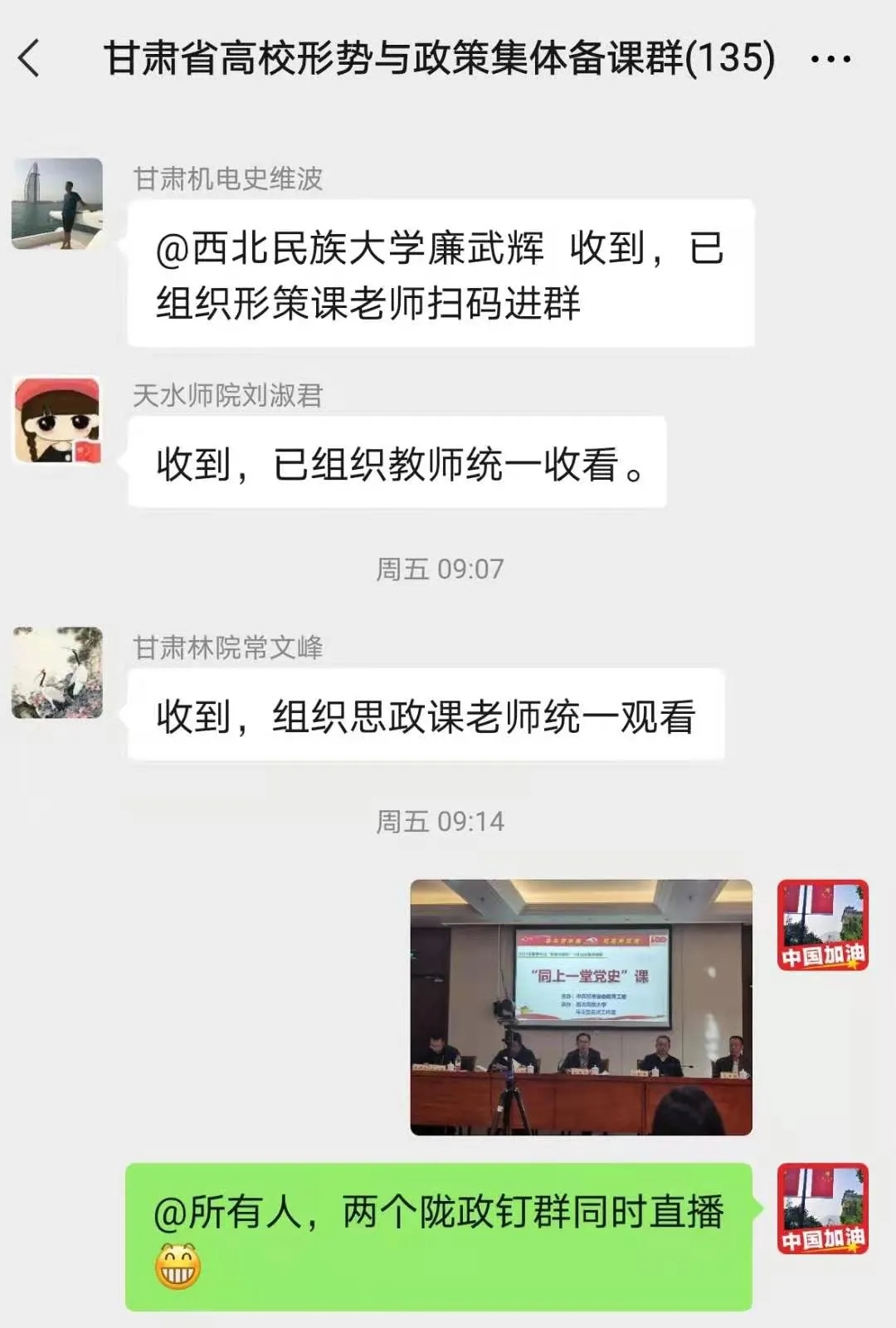Screen dimensions: 896x1328
Task: Go back from the group chat
Action: (30, 59)
